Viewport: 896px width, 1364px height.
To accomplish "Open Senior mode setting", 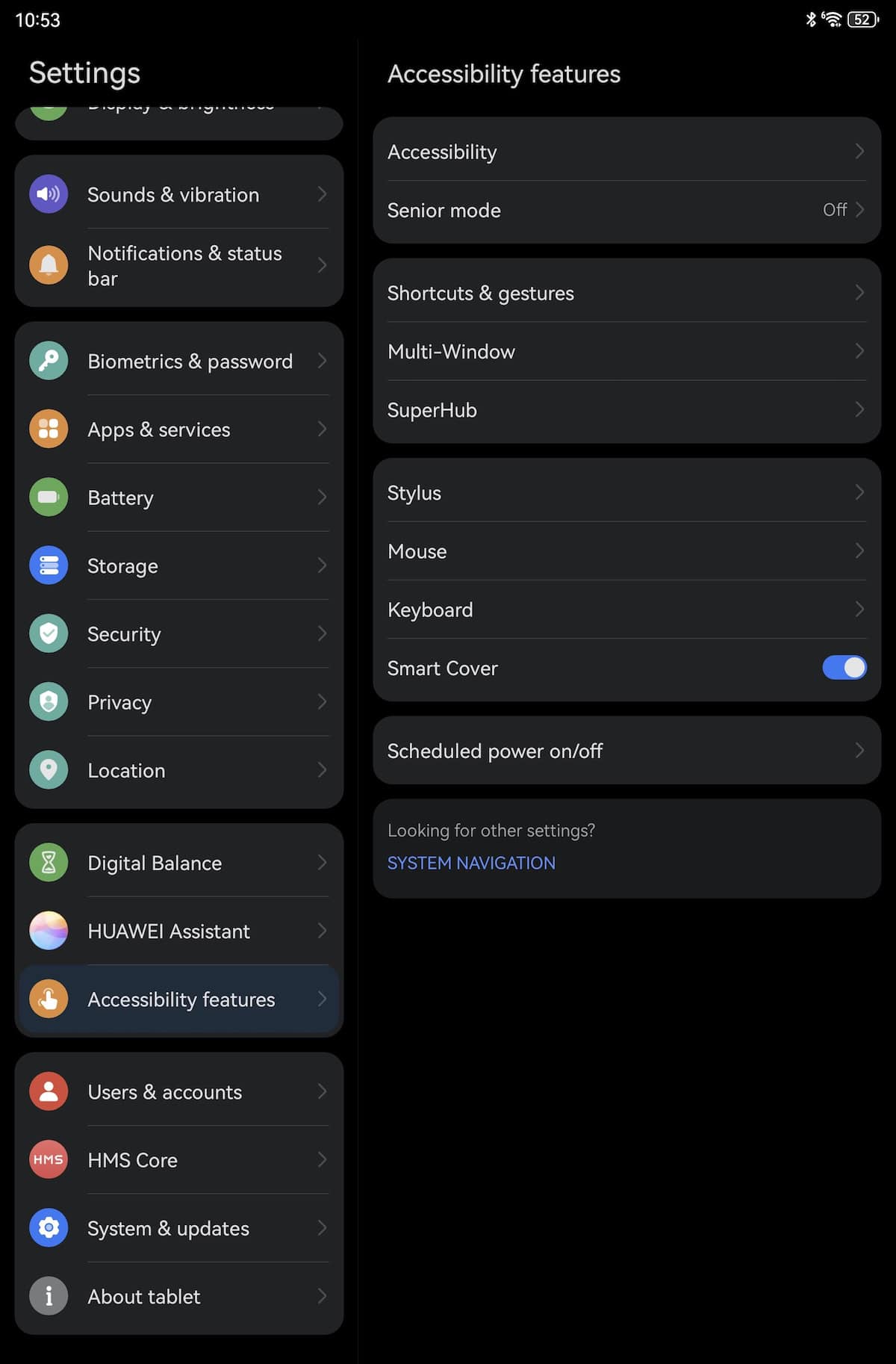I will pyautogui.click(x=626, y=210).
